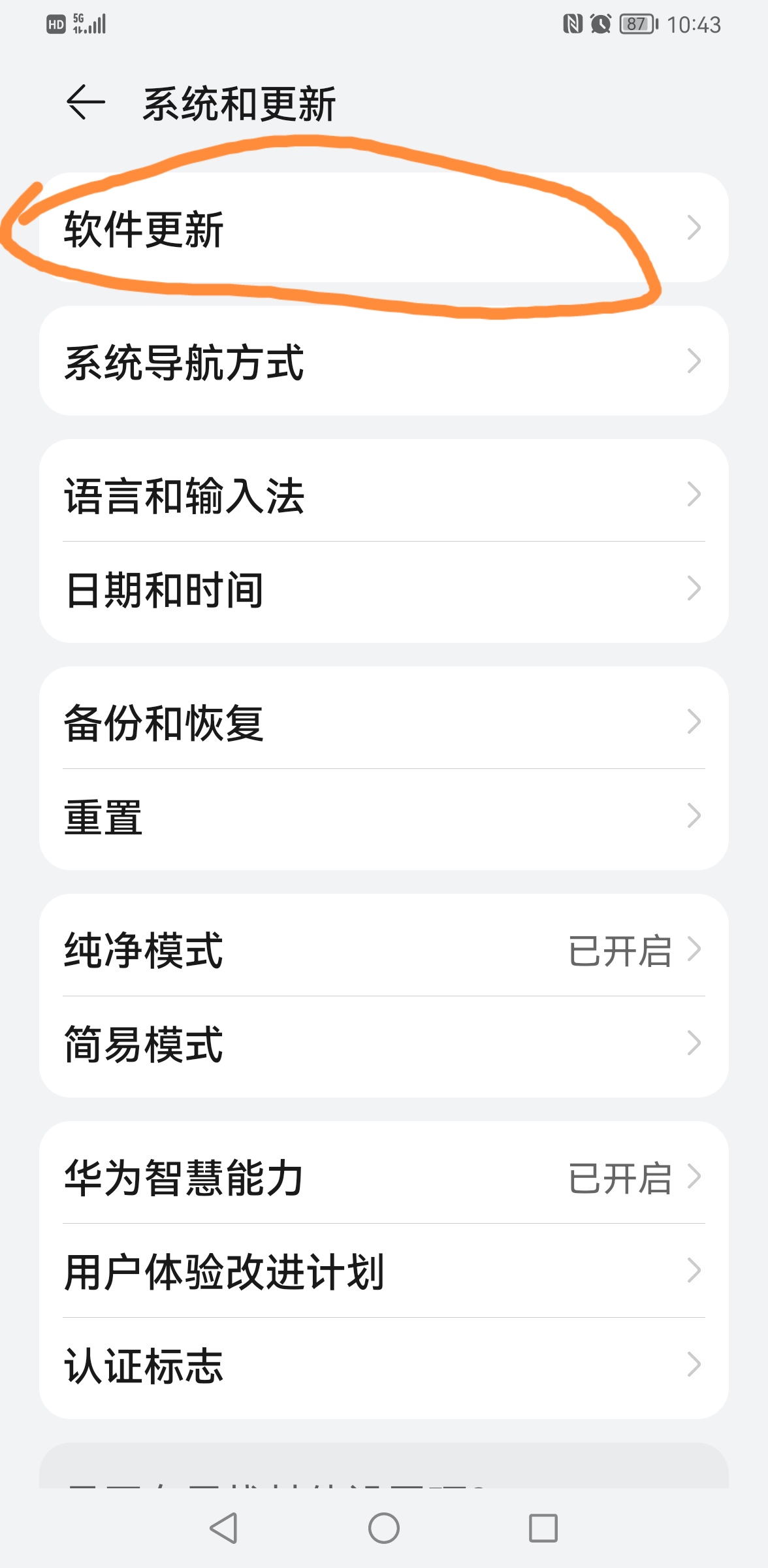Tap the battery indicator showing 87
This screenshot has width=768, height=1568.
(637, 25)
